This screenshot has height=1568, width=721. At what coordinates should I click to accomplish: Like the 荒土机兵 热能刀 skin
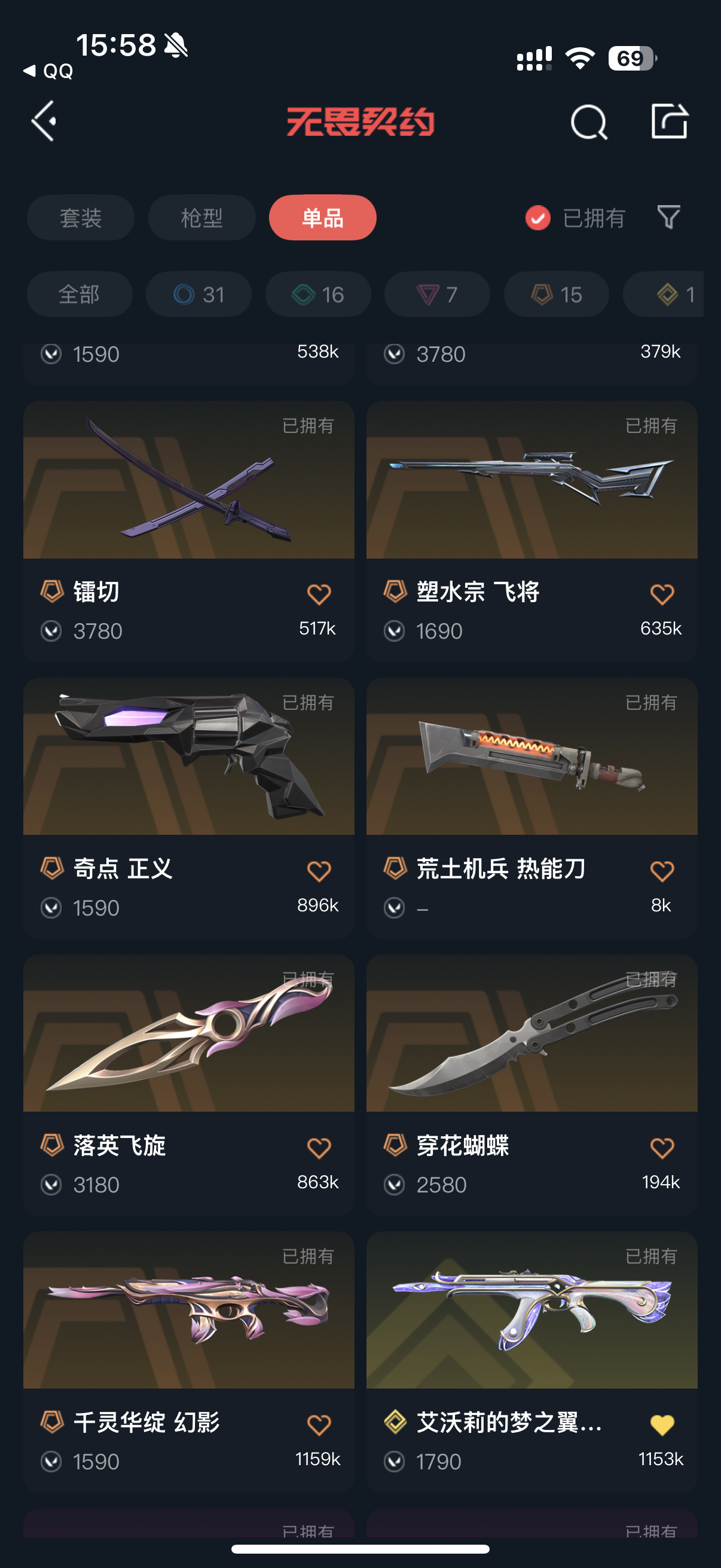pos(662,871)
